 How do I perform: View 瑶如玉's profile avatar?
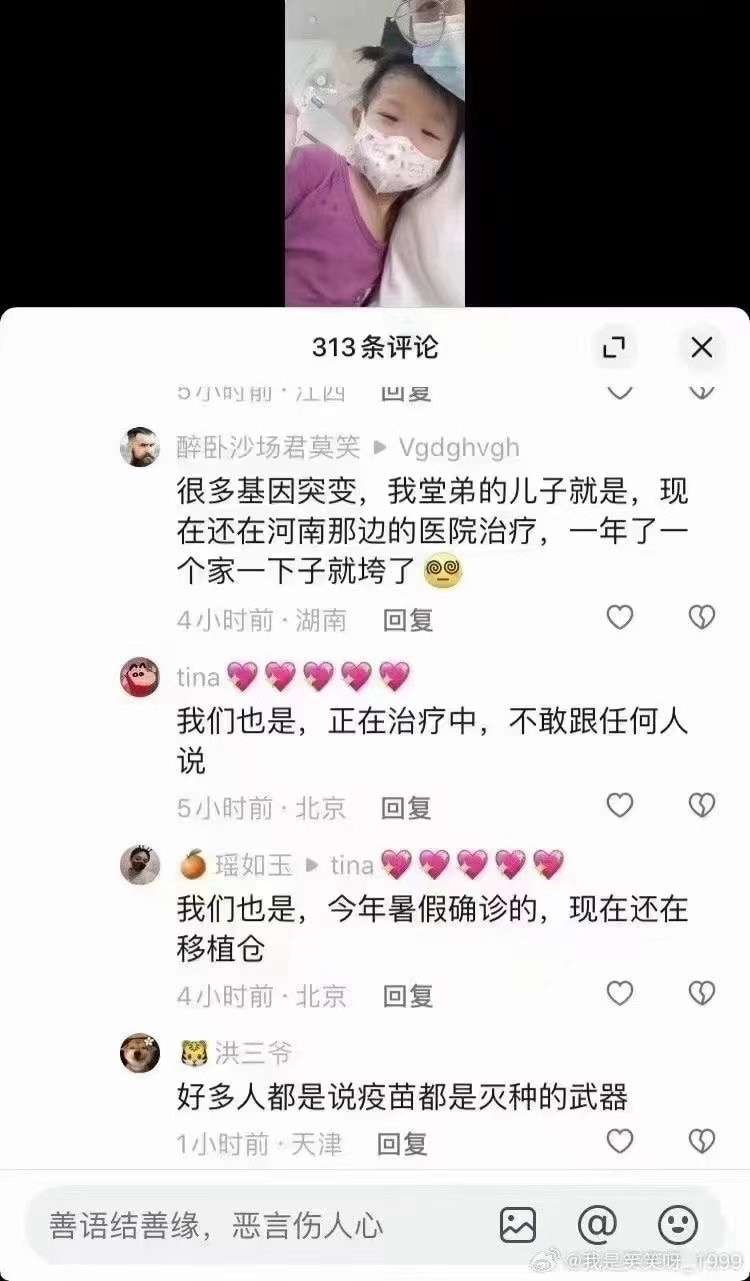pyautogui.click(x=140, y=864)
